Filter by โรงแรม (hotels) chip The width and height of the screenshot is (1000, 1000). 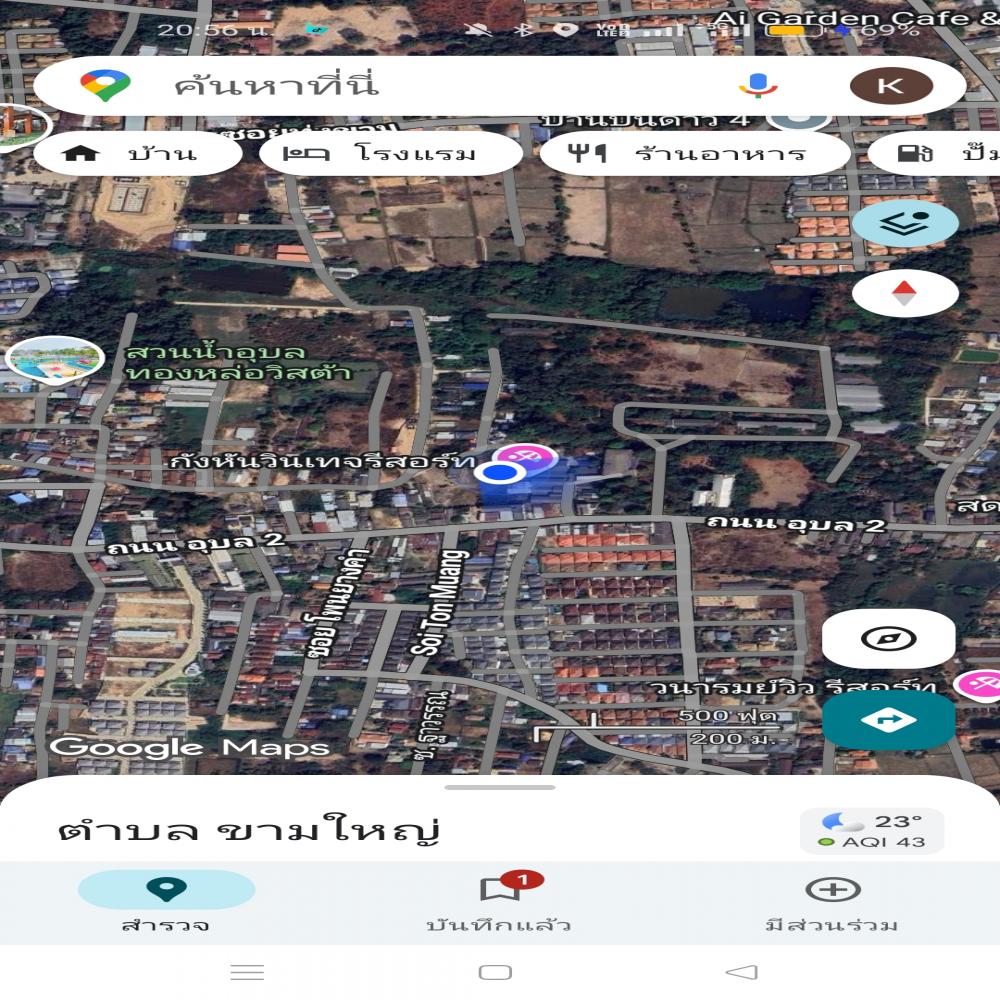point(391,154)
